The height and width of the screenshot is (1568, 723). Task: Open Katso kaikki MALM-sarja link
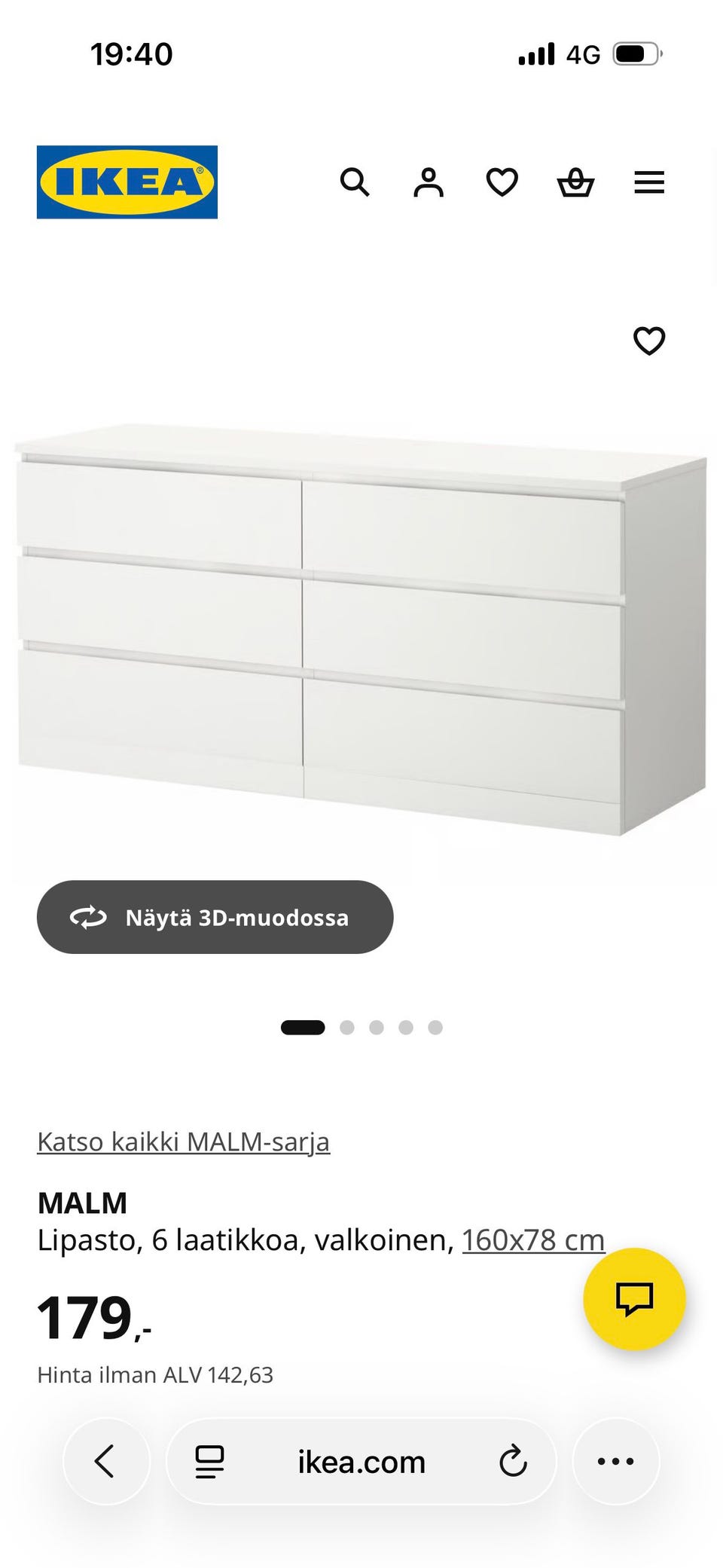[184, 1142]
